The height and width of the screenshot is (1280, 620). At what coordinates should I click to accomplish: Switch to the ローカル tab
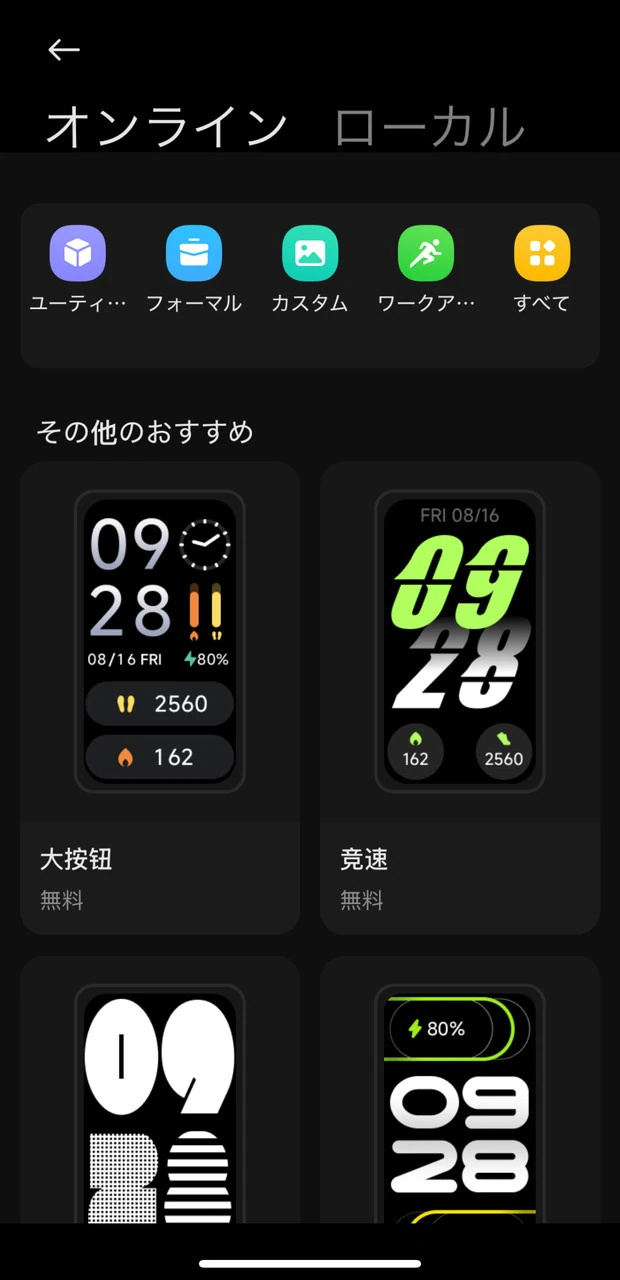[428, 127]
